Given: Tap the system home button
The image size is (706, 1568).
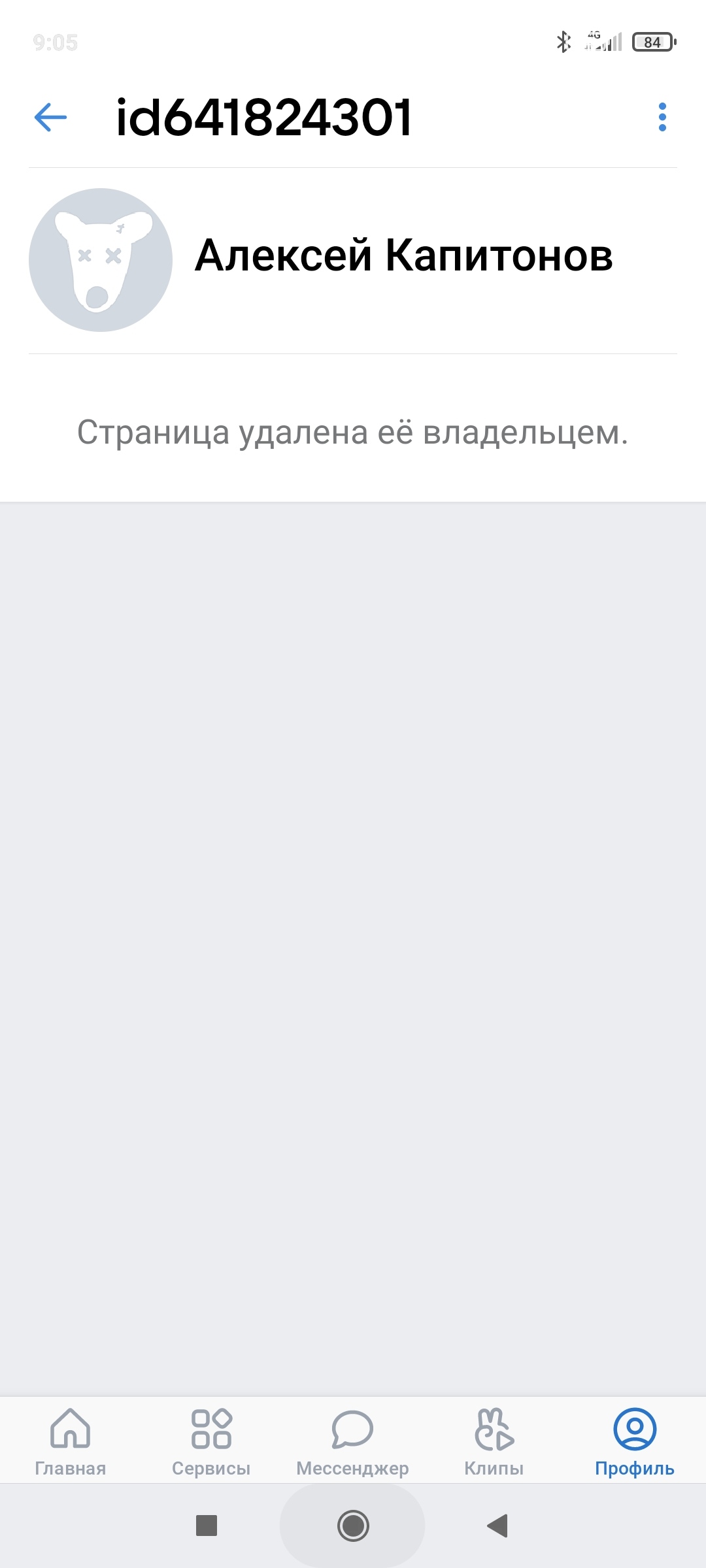Looking at the screenshot, I should click(353, 1526).
